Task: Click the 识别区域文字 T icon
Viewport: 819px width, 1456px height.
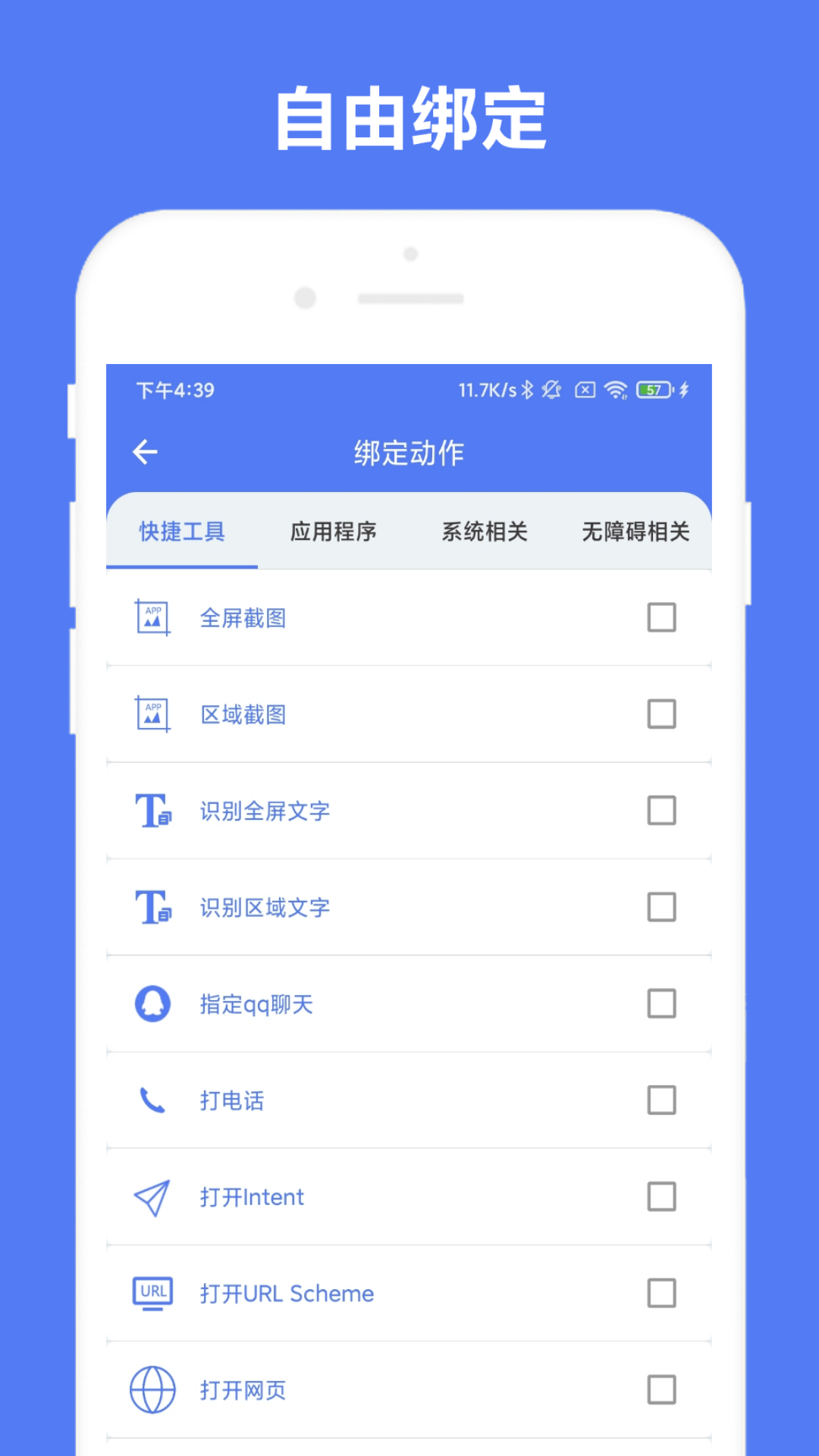Action: tap(152, 907)
